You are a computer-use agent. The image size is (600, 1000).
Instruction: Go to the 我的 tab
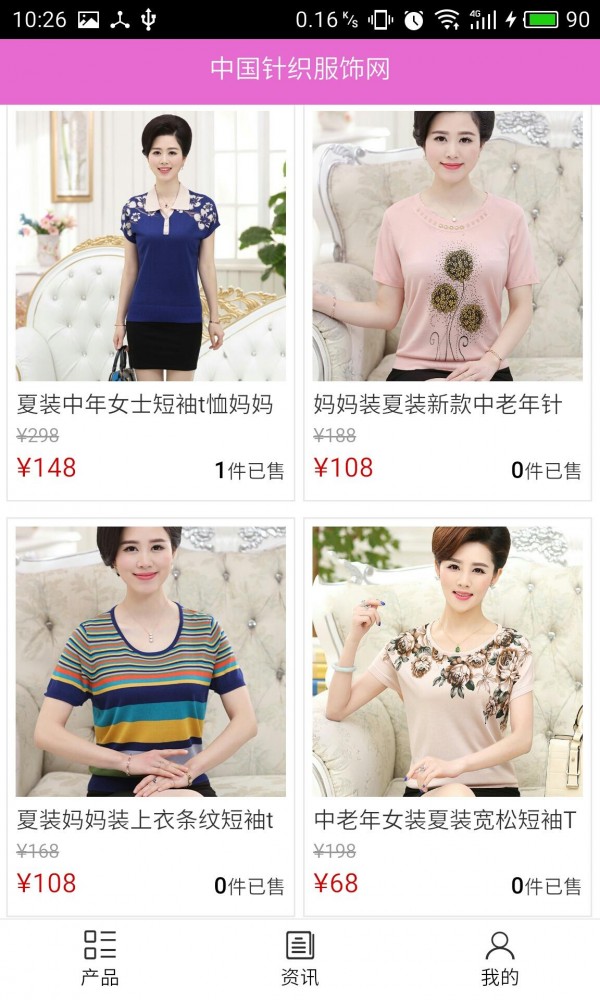coord(500,959)
